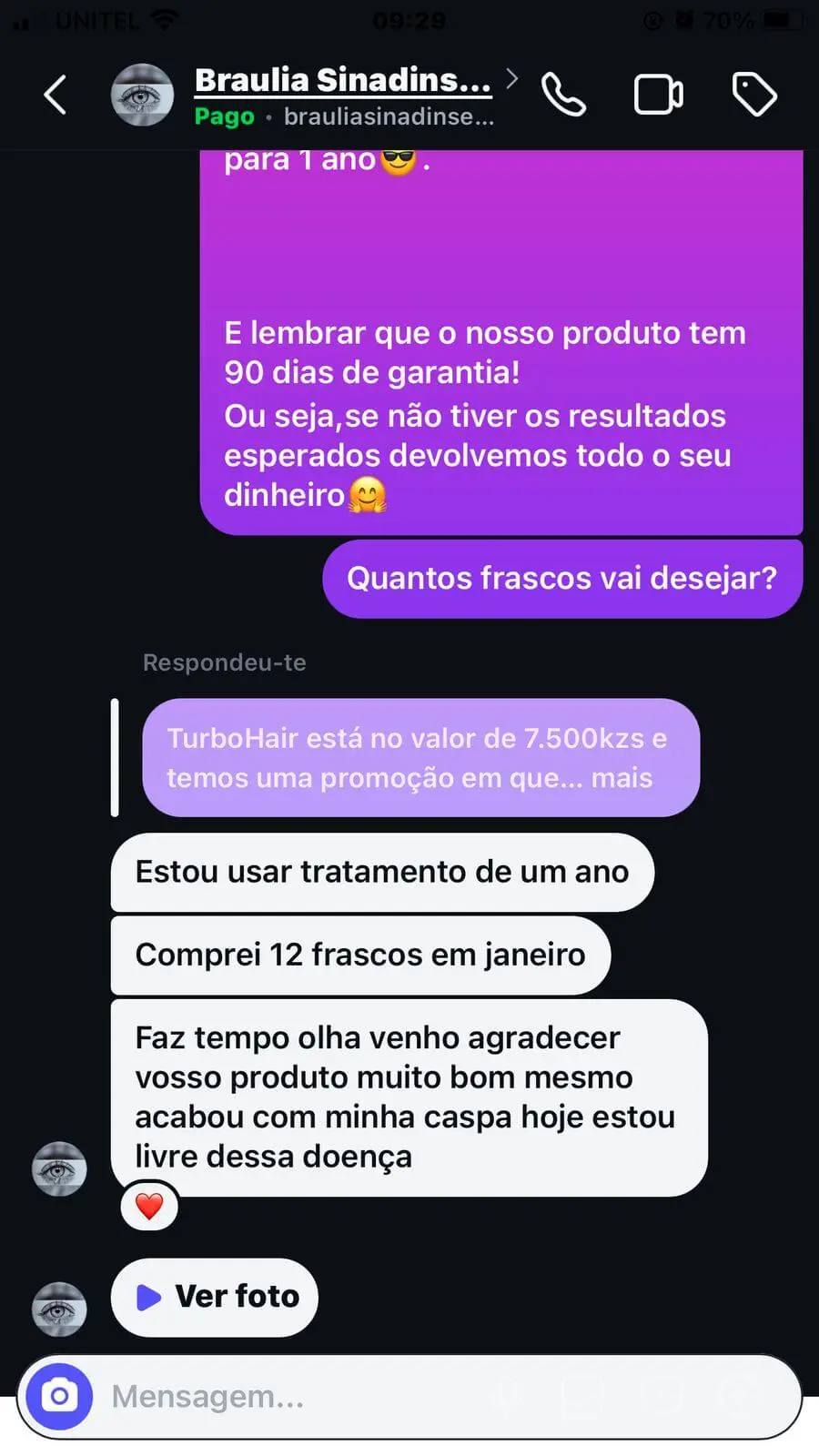This screenshot has height=1456, width=819.
Task: View the photo sent by Braulia
Action: pos(215,1297)
